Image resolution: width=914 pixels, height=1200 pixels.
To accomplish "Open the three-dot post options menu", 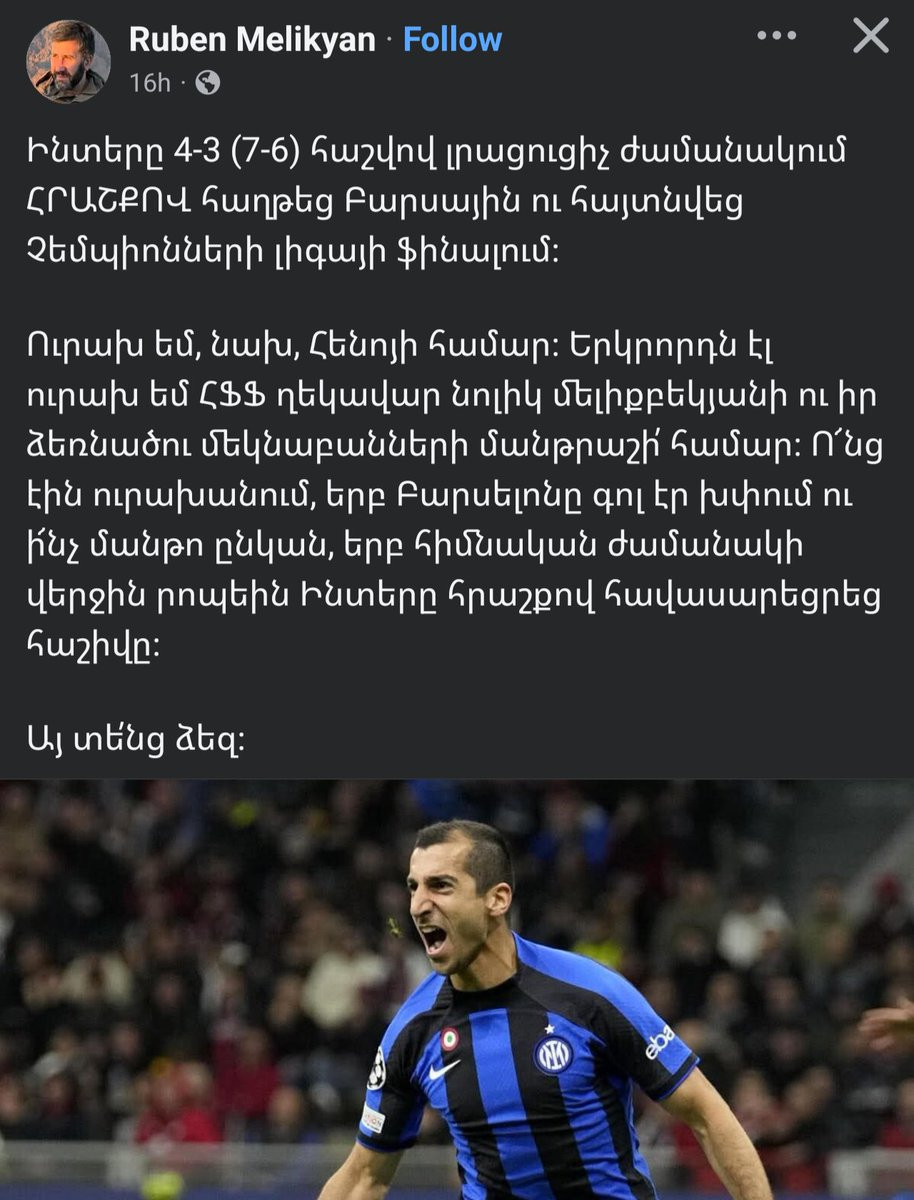I will pos(777,36).
